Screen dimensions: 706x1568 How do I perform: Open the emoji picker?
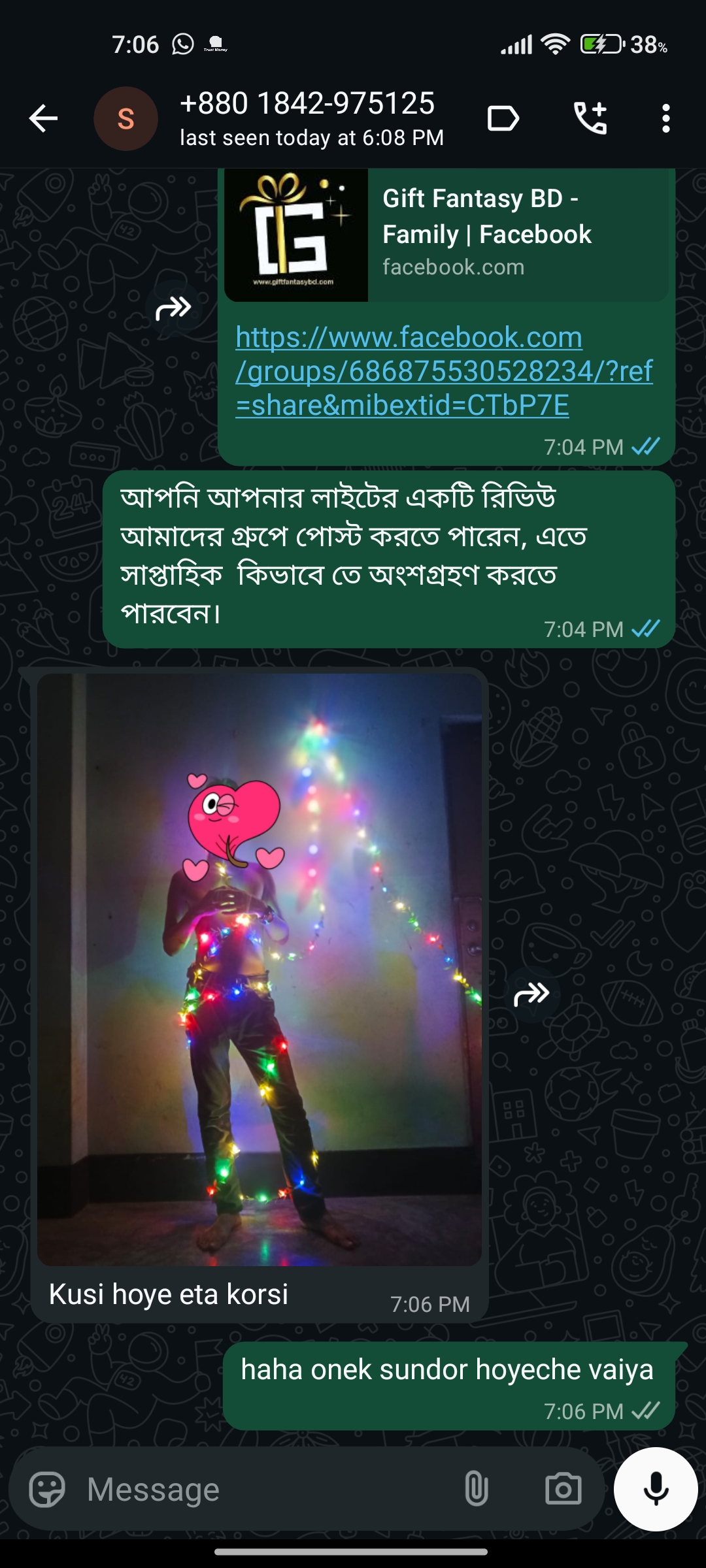pos(47,1490)
